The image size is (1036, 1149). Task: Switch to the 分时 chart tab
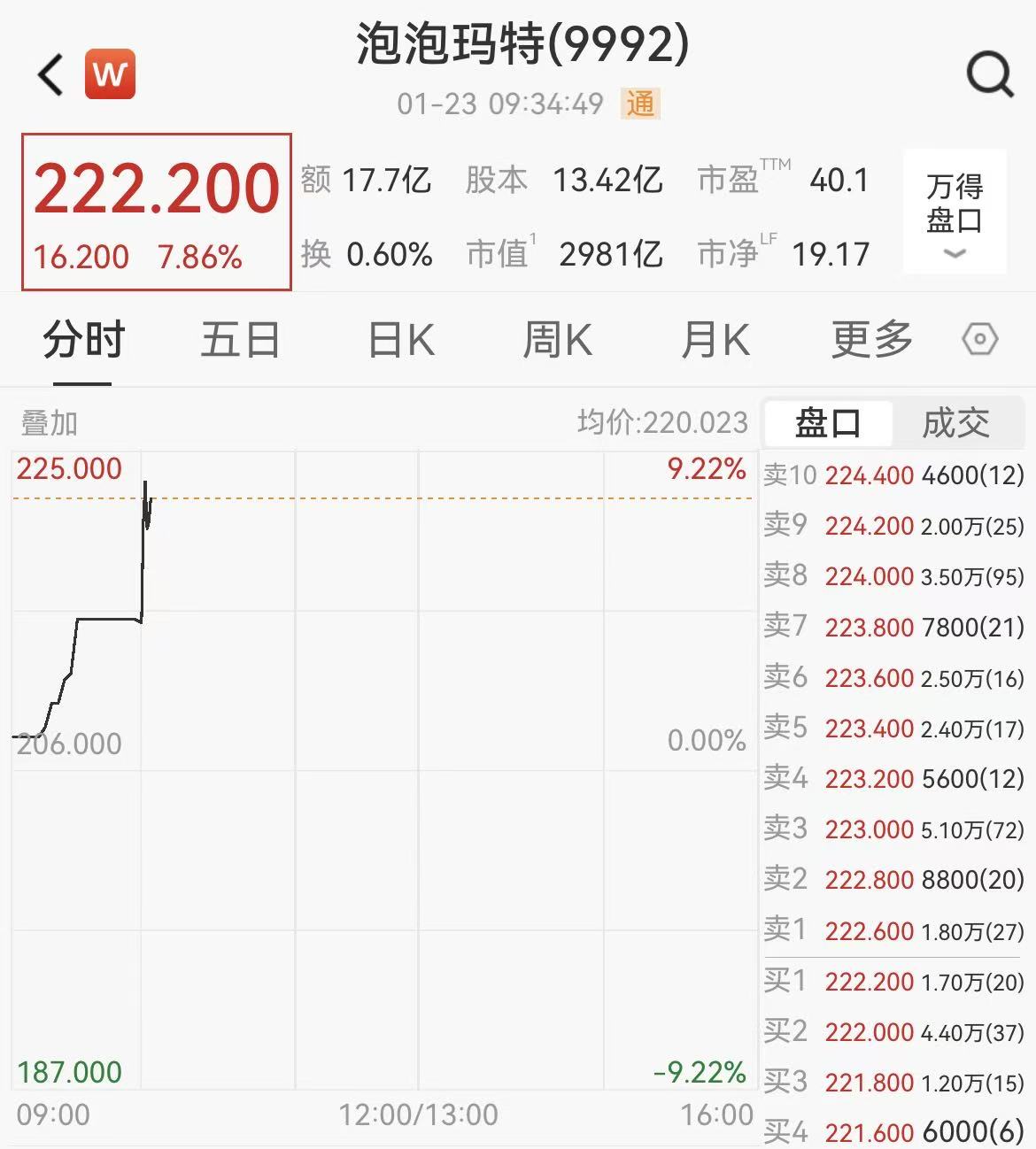83,340
